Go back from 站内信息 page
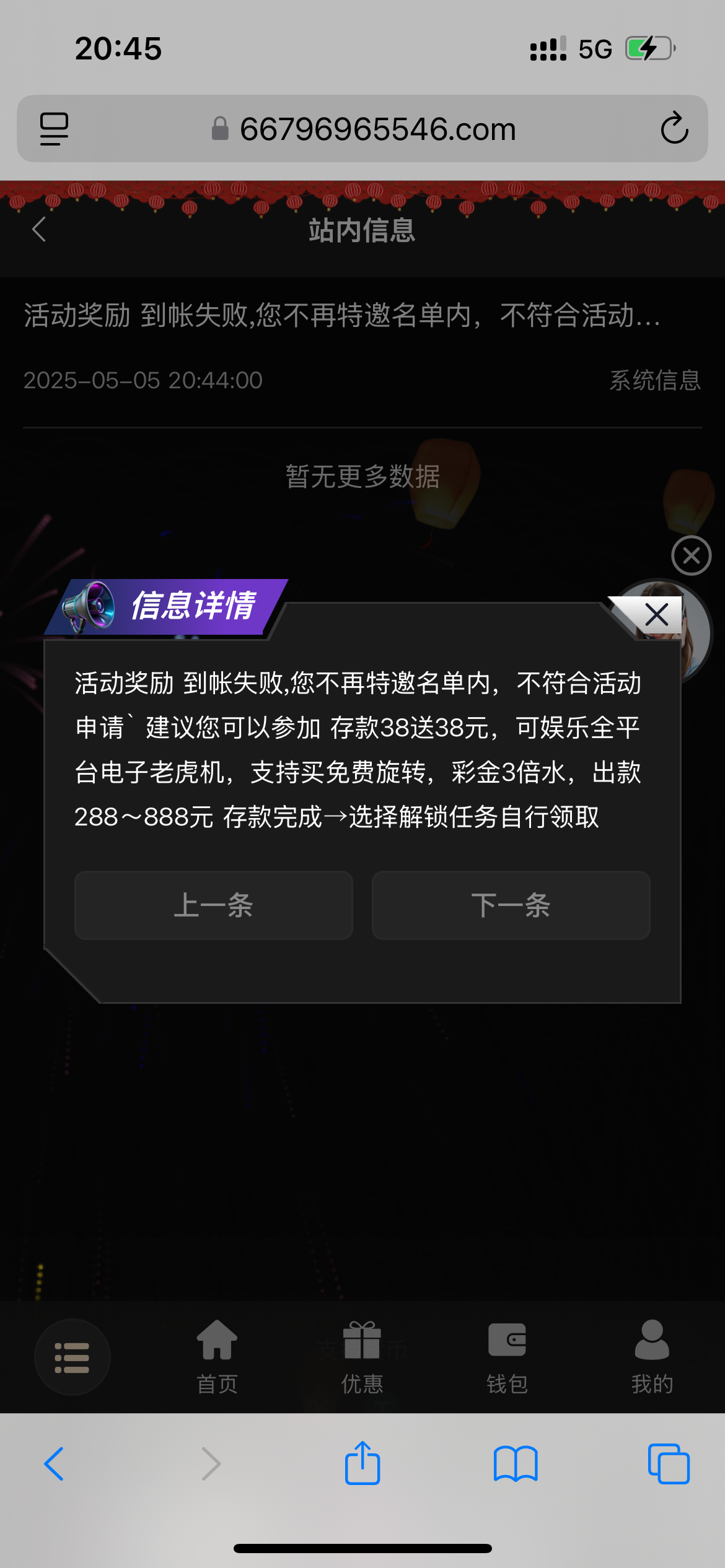 click(x=39, y=230)
